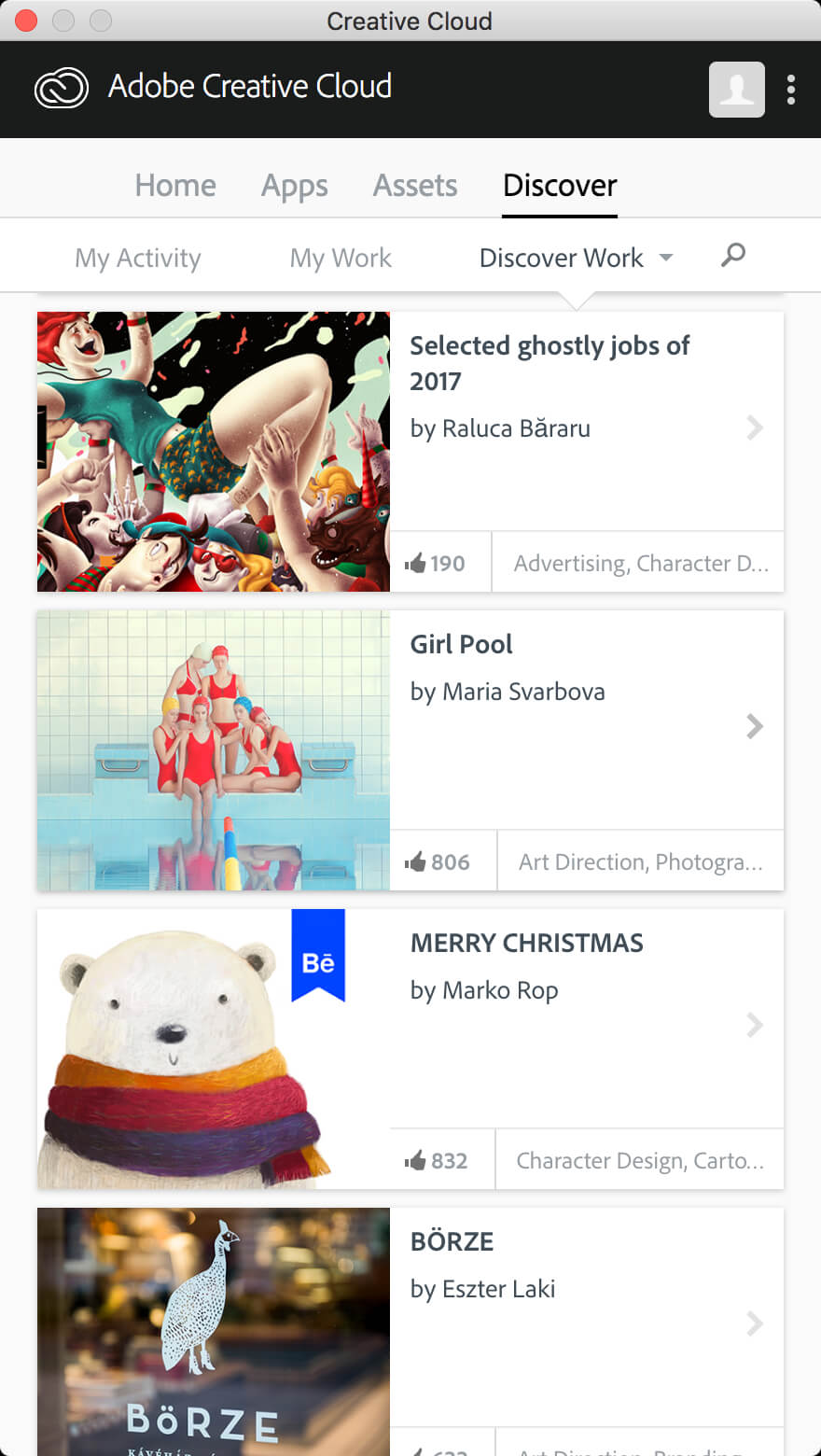Open the user profile avatar
821x1456 pixels.
[x=736, y=90]
